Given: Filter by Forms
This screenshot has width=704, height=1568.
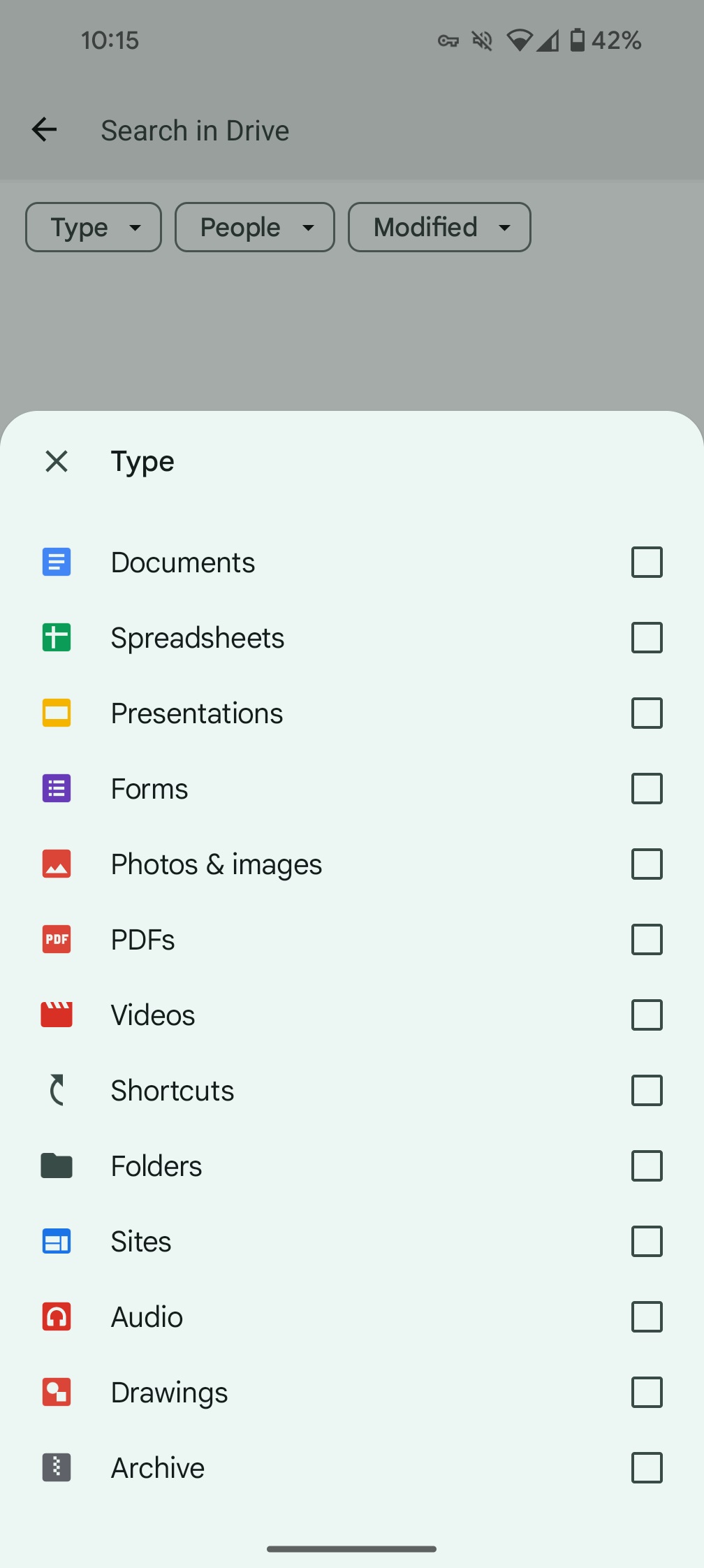Looking at the screenshot, I should (x=352, y=789).
